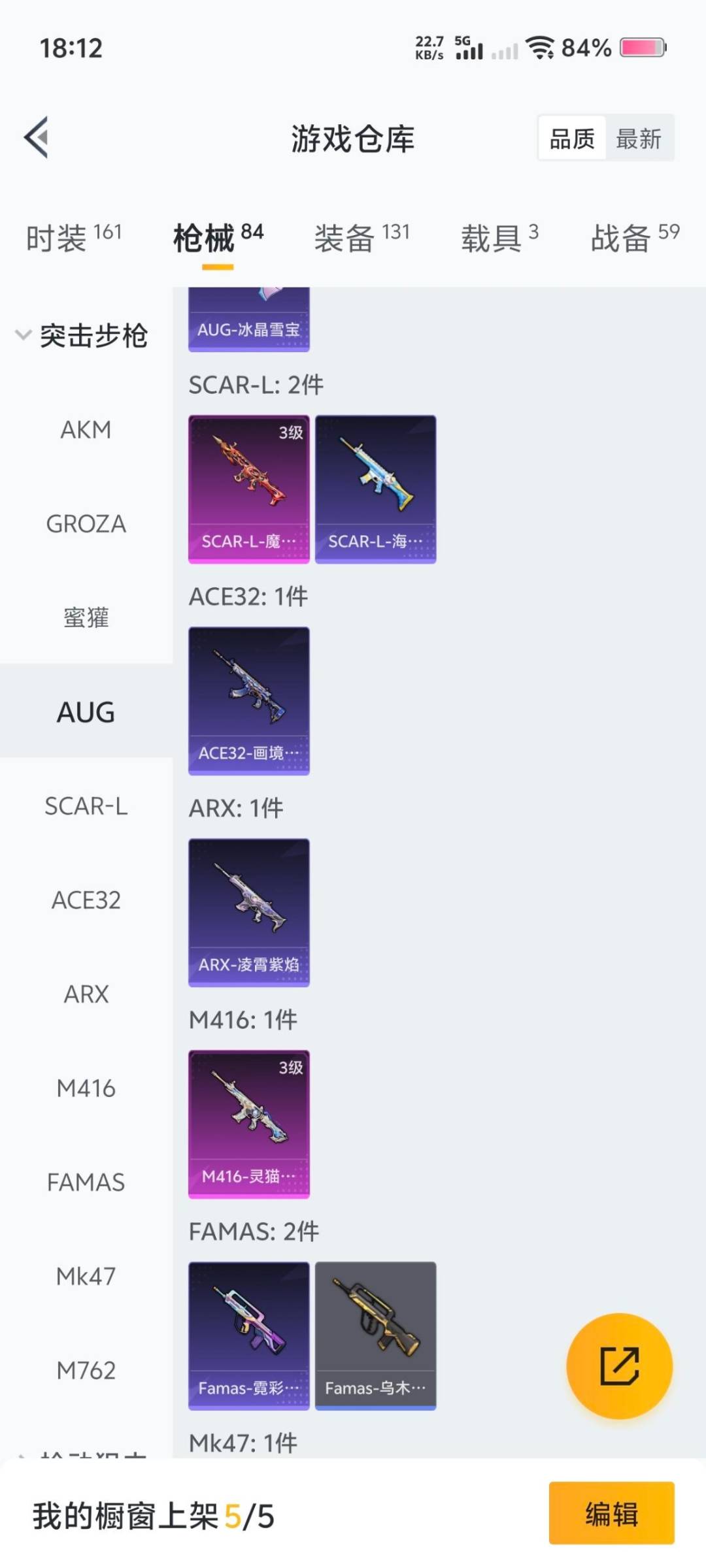Select M762 in the side list
The image size is (706, 1568).
coord(86,1371)
